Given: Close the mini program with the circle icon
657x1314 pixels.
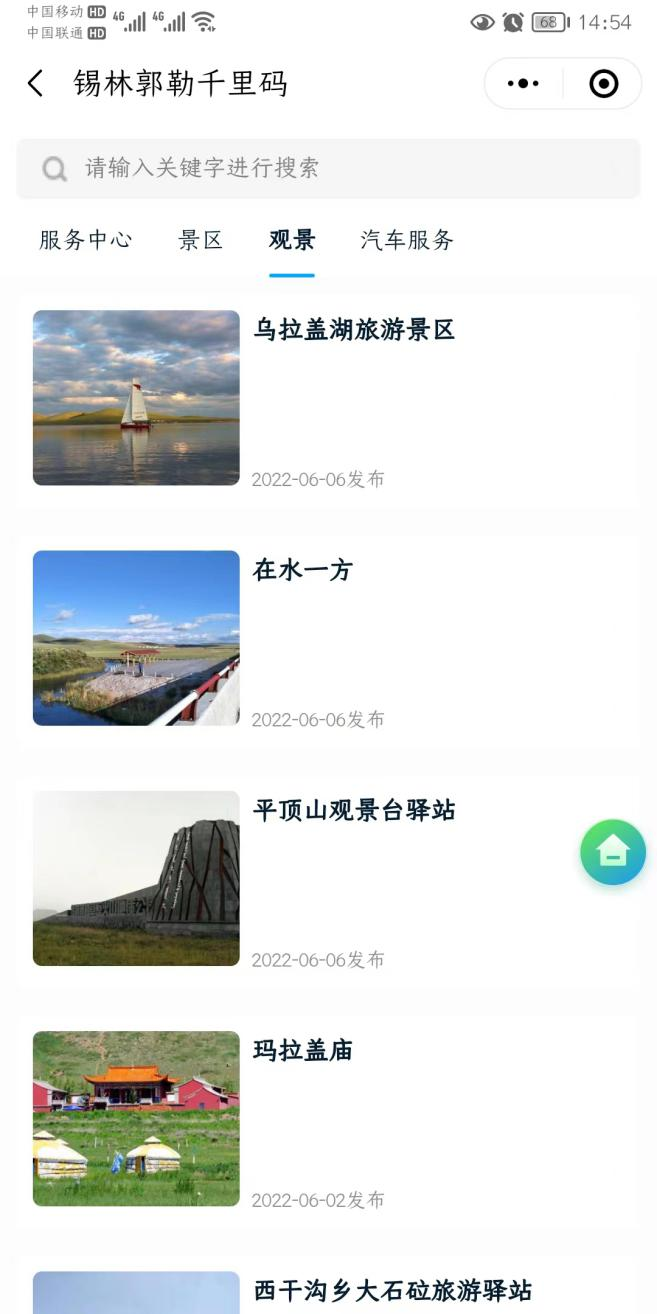Looking at the screenshot, I should pyautogui.click(x=604, y=84).
